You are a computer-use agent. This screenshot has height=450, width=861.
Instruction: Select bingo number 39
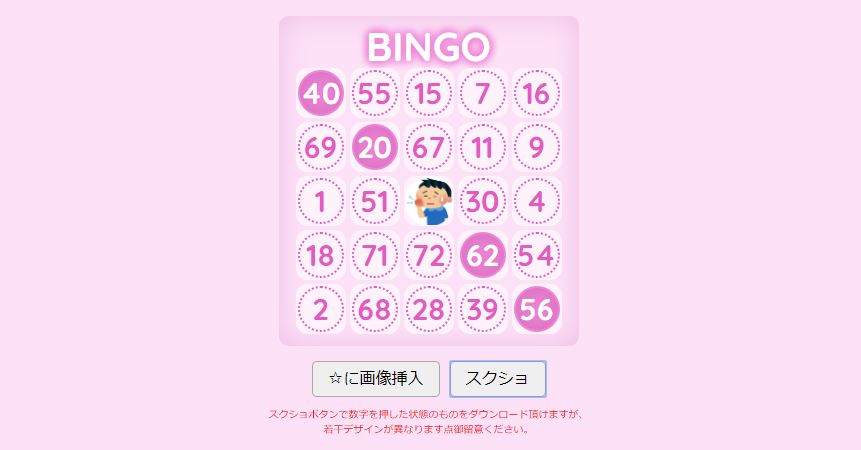pos(482,310)
